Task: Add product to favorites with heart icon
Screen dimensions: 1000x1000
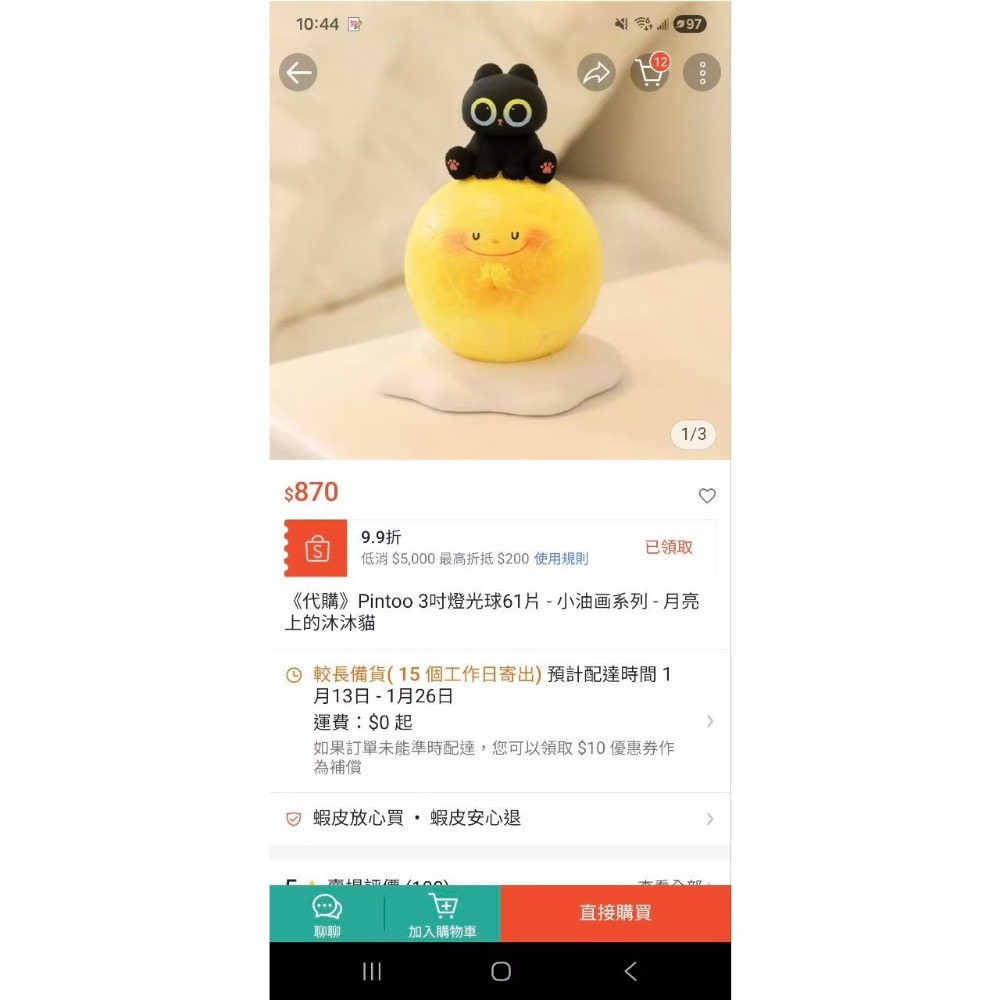Action: click(x=707, y=496)
